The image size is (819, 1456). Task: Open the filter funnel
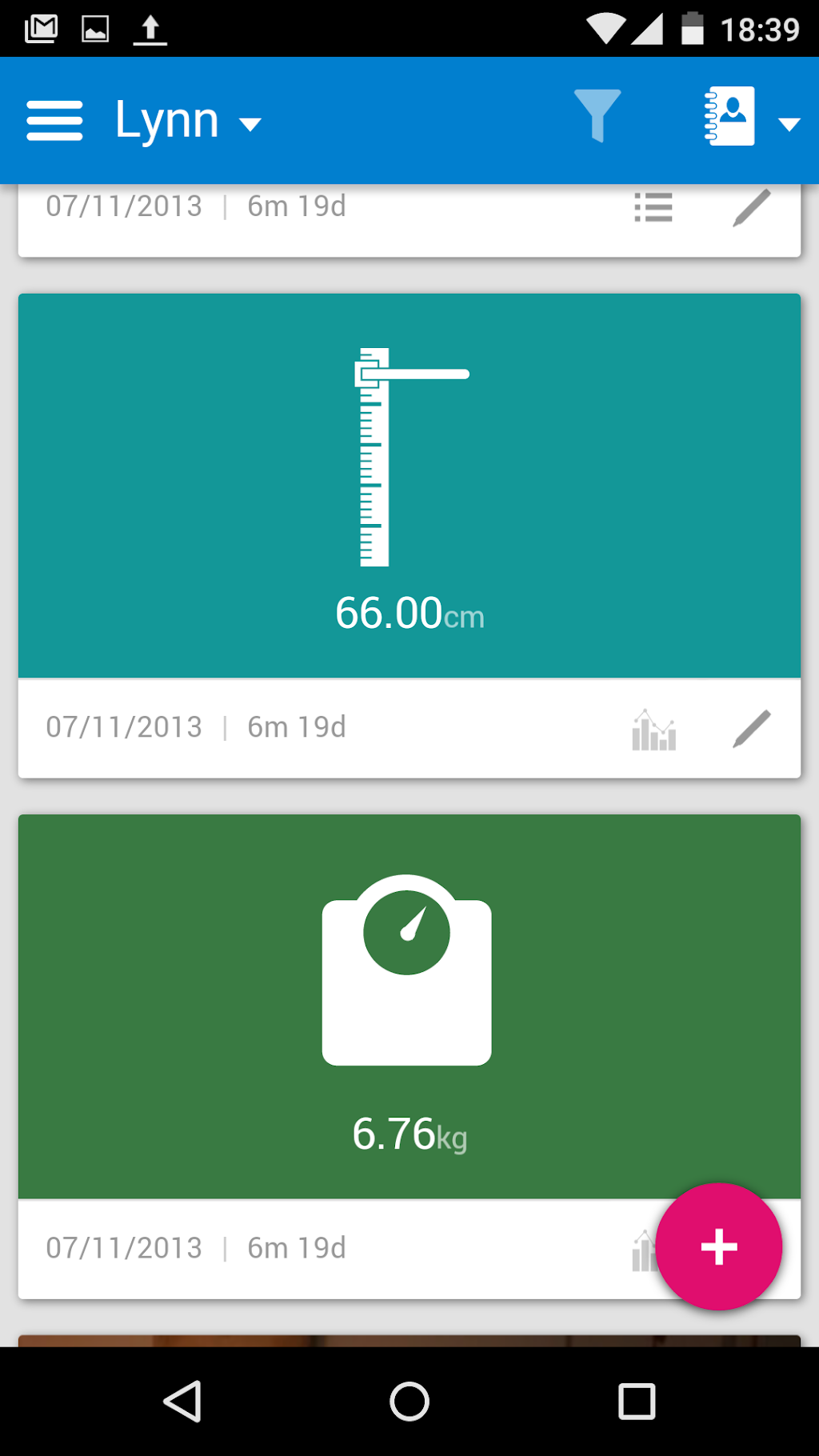[x=597, y=117]
